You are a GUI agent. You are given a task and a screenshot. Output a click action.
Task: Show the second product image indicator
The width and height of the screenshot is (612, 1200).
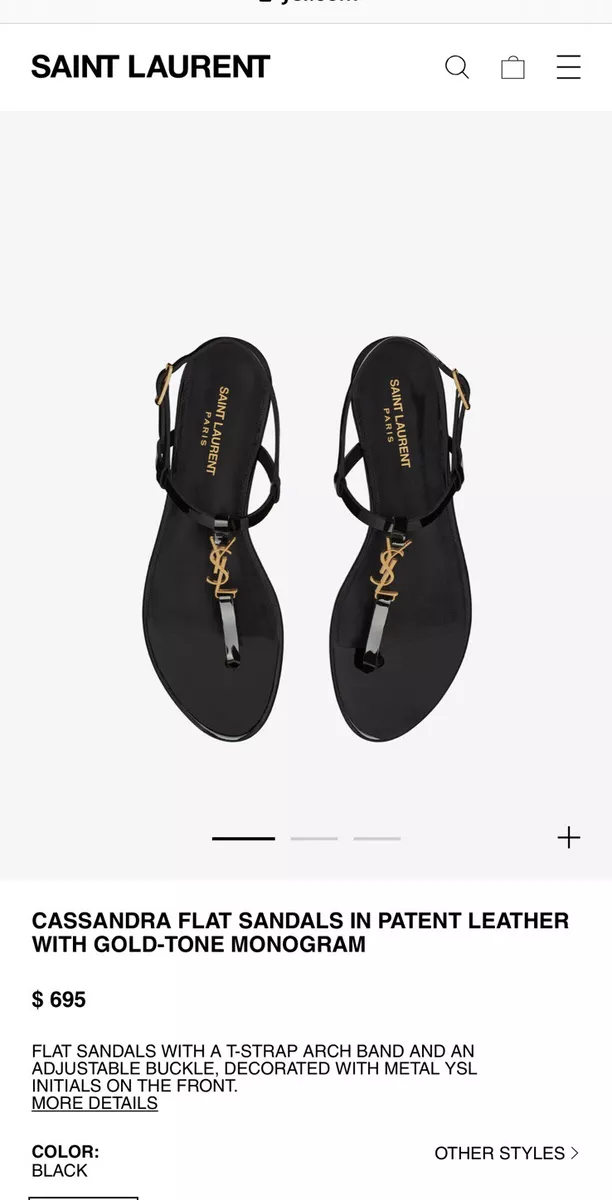(314, 838)
